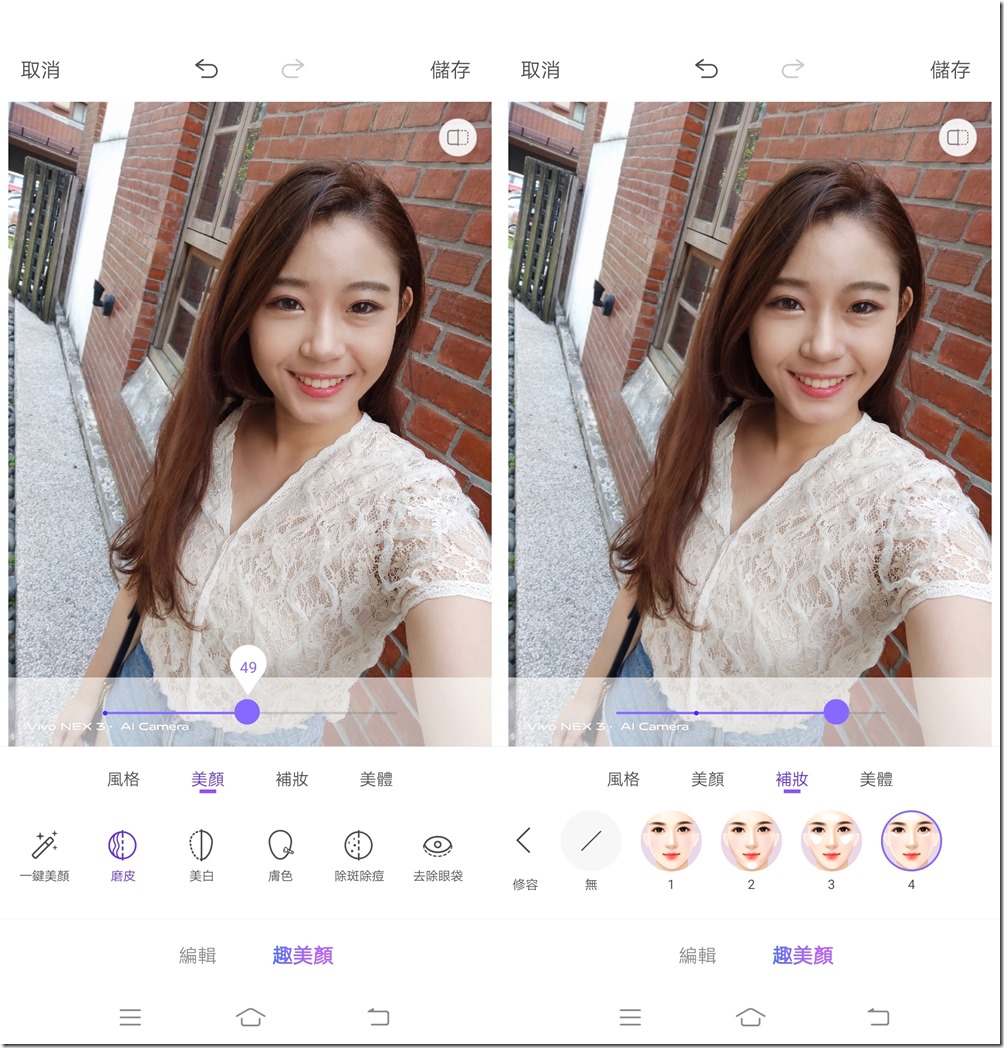Undo last change on the 磨皮 screen

pos(206,69)
